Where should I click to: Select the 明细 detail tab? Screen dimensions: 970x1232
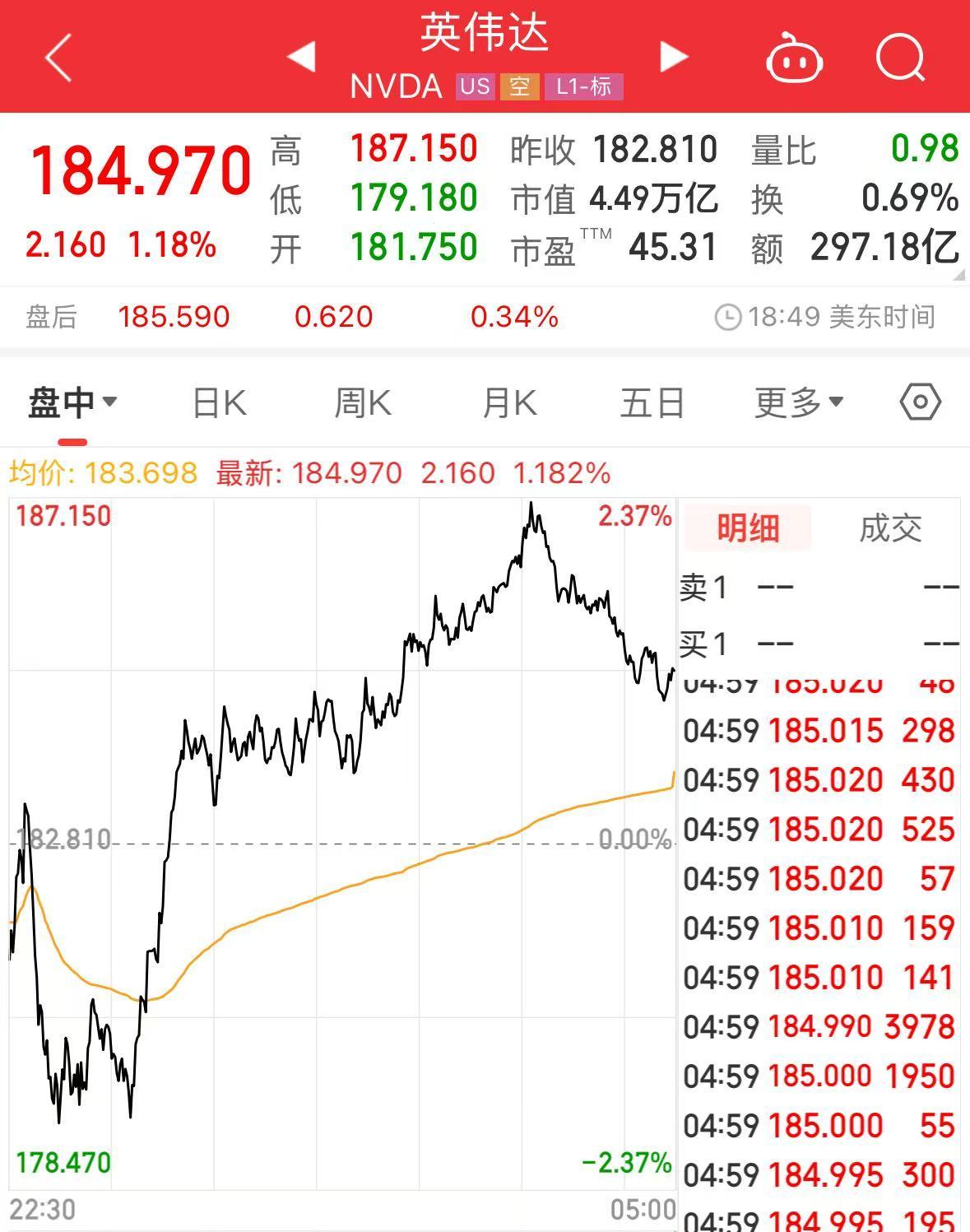[x=747, y=528]
